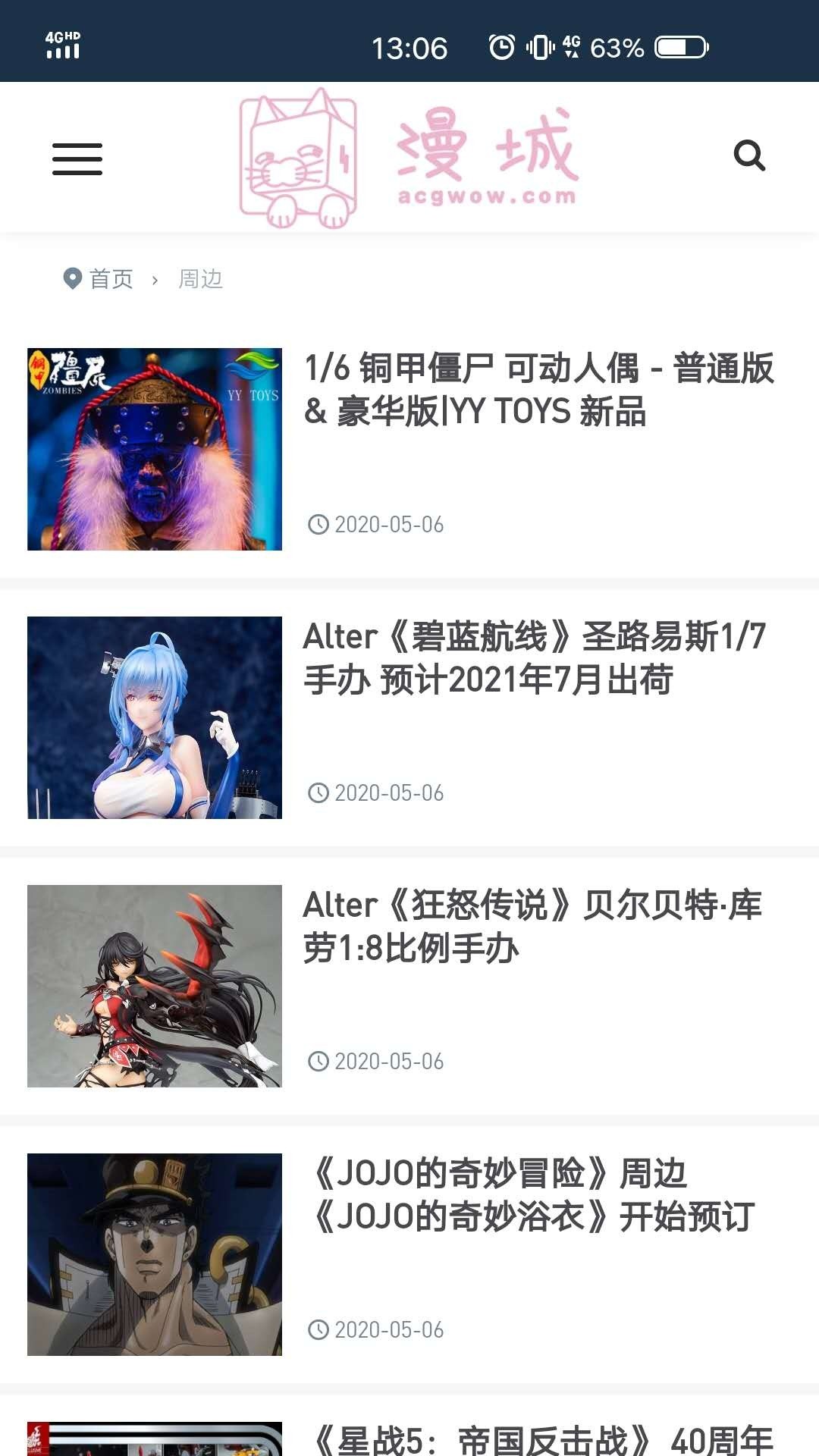Screen dimensions: 819x1456
Task: Select the 周边 breadcrumb item
Action: click(199, 279)
